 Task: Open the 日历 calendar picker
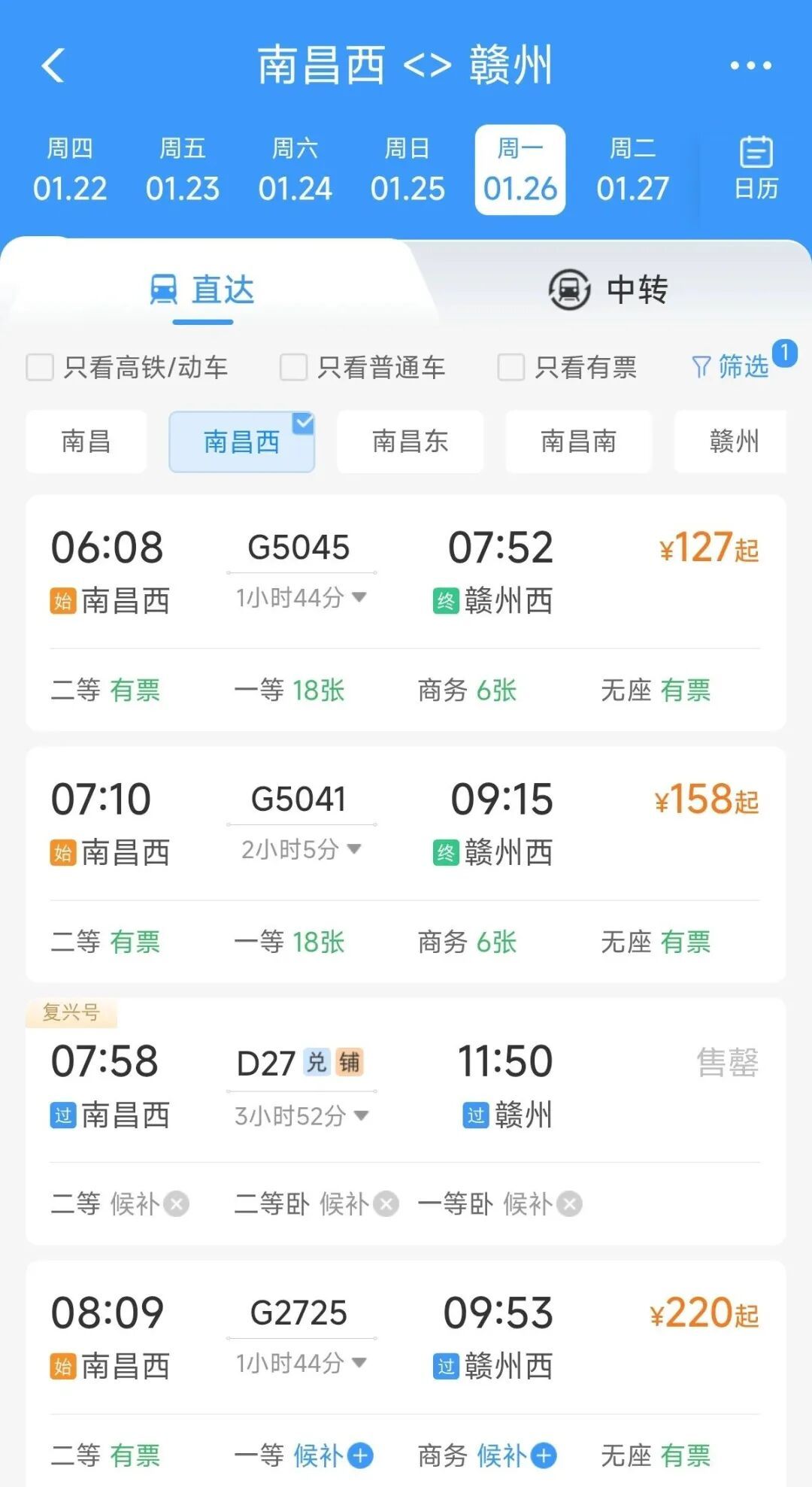pos(756,168)
